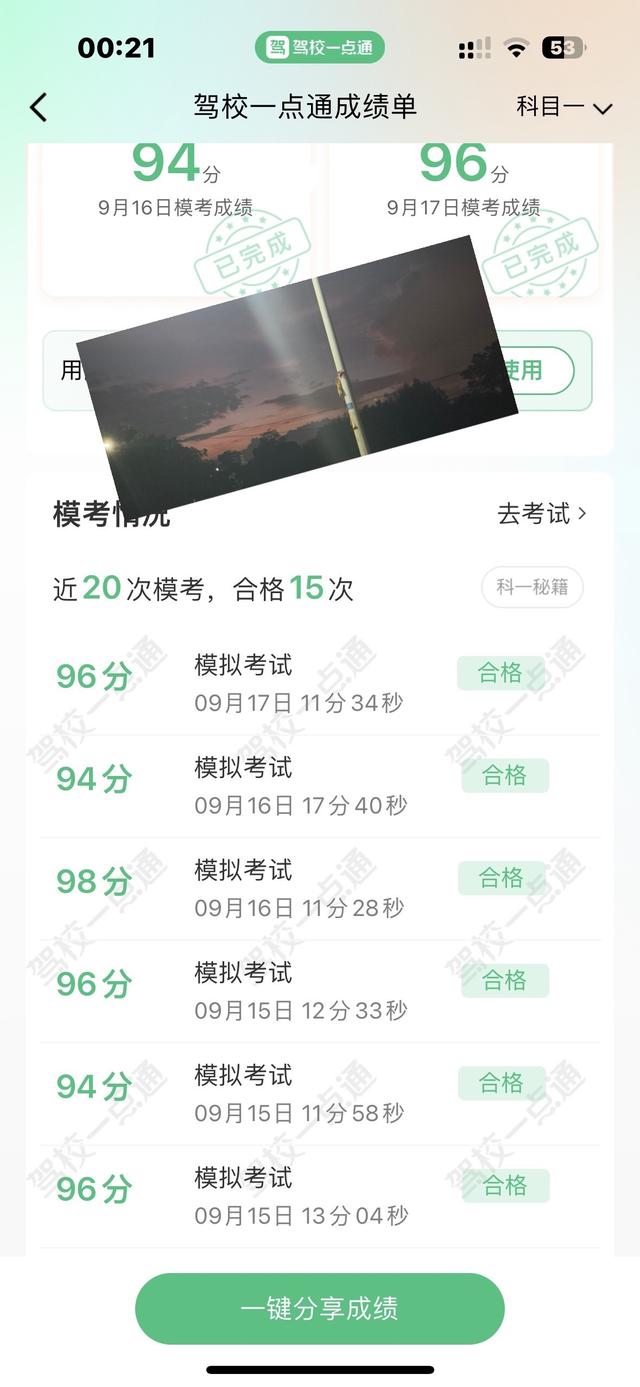Tap 一键分享成绩 to share scores
Screen dimensions: 640x1387
[320, 1308]
